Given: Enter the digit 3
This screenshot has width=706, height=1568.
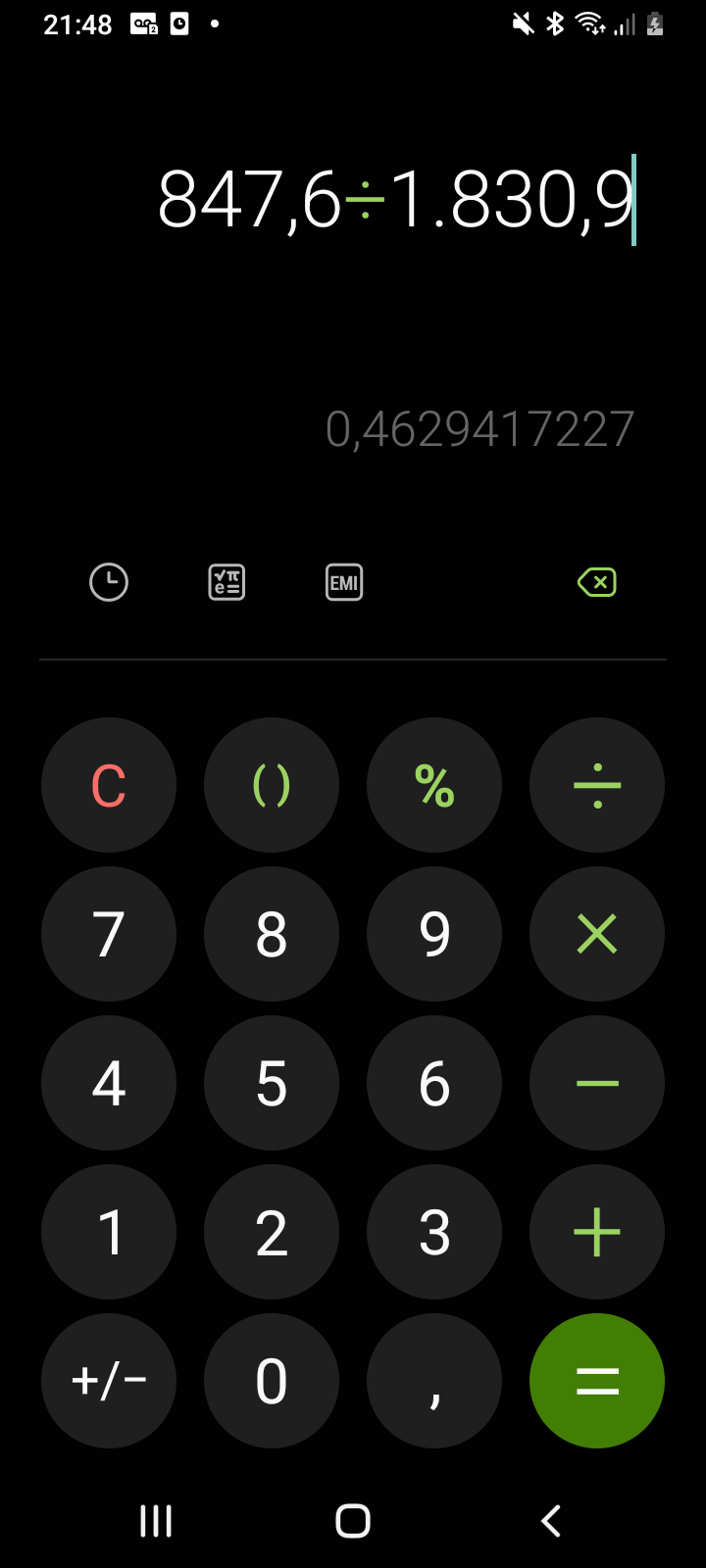Looking at the screenshot, I should coord(434,1232).
